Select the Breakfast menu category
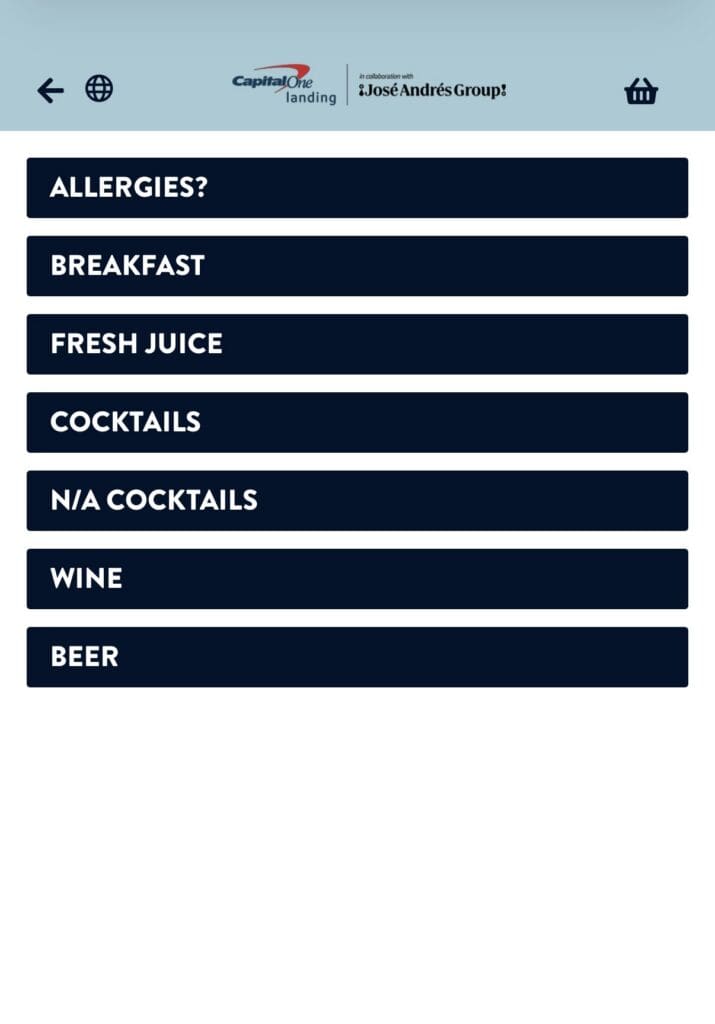Viewport: 715px width, 1024px height. tap(357, 266)
